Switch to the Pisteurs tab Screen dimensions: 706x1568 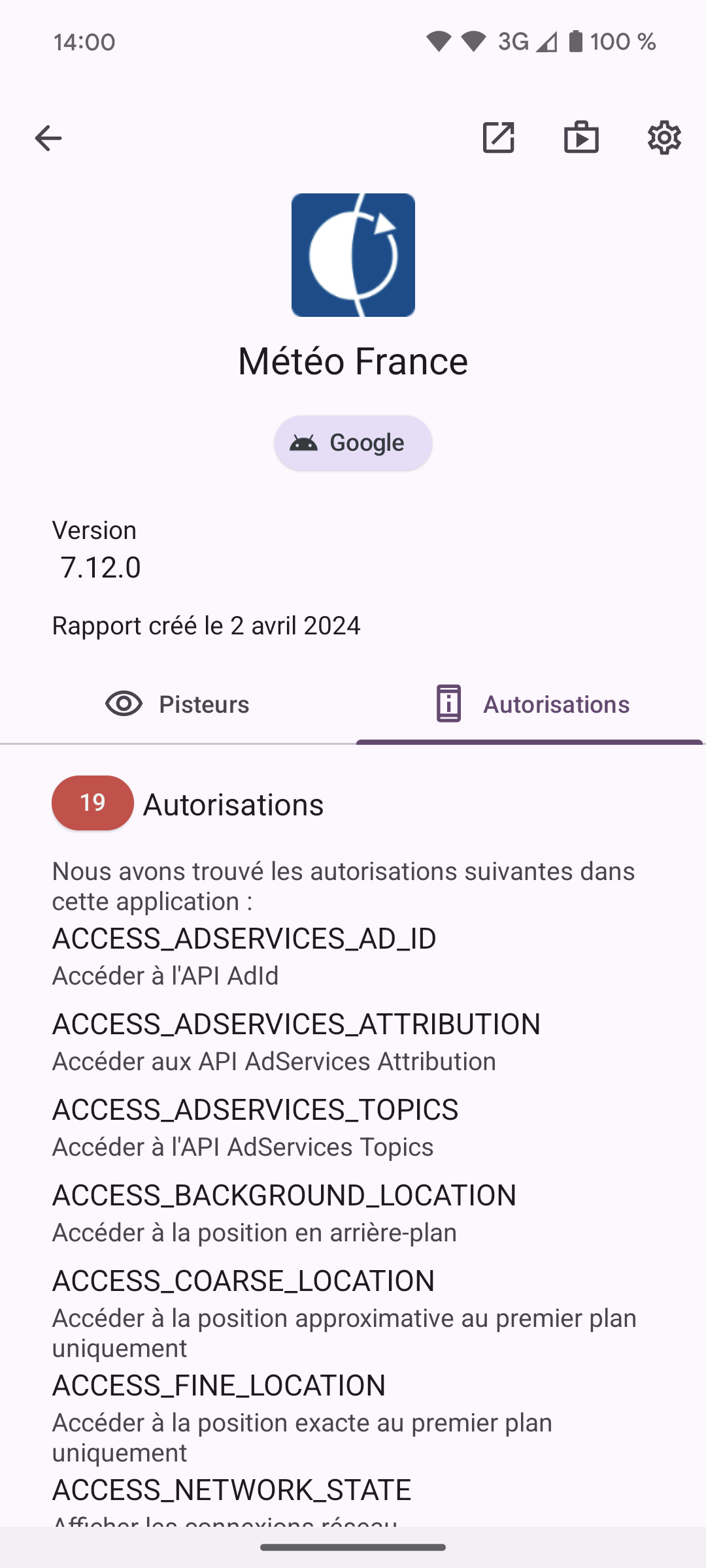(x=178, y=704)
